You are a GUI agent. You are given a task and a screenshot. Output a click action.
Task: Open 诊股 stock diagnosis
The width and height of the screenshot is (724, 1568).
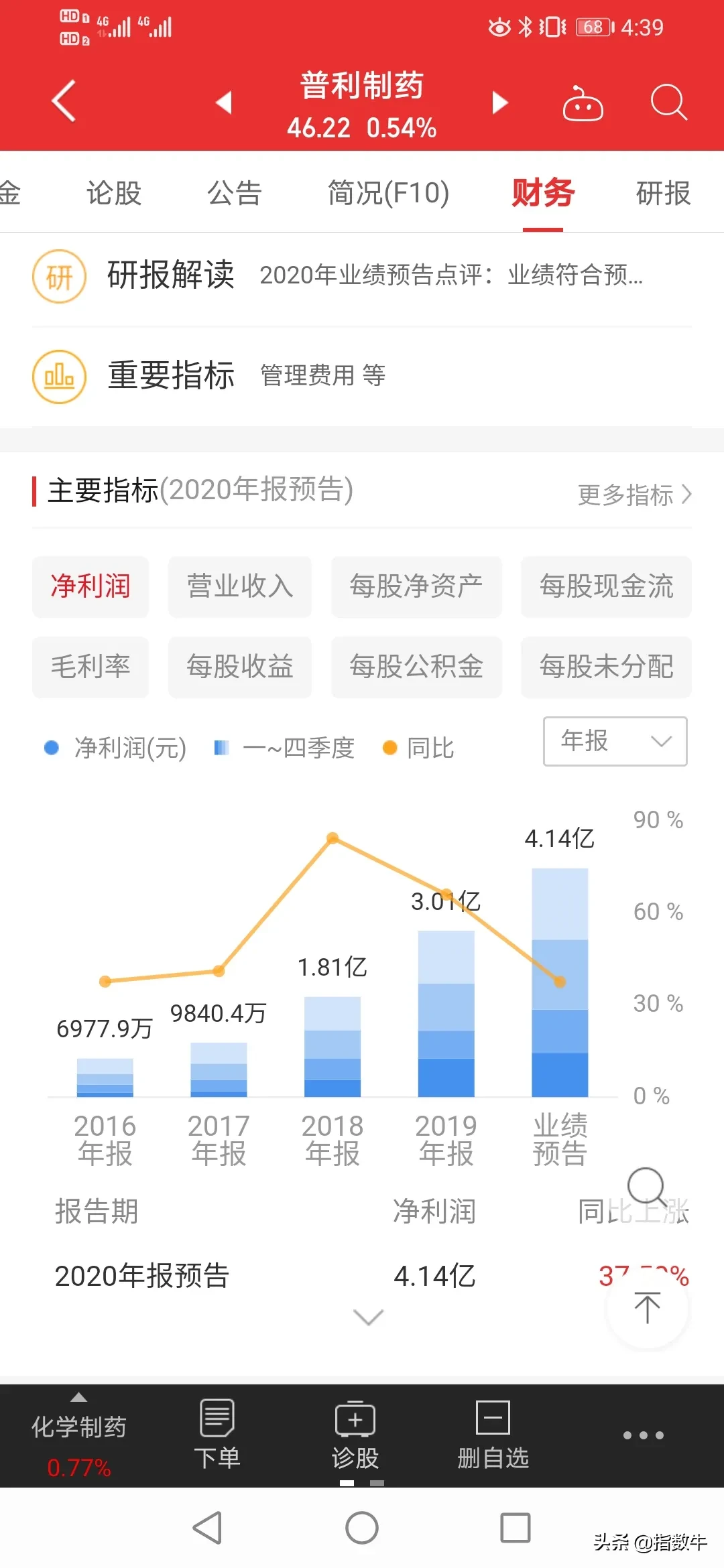355,1435
